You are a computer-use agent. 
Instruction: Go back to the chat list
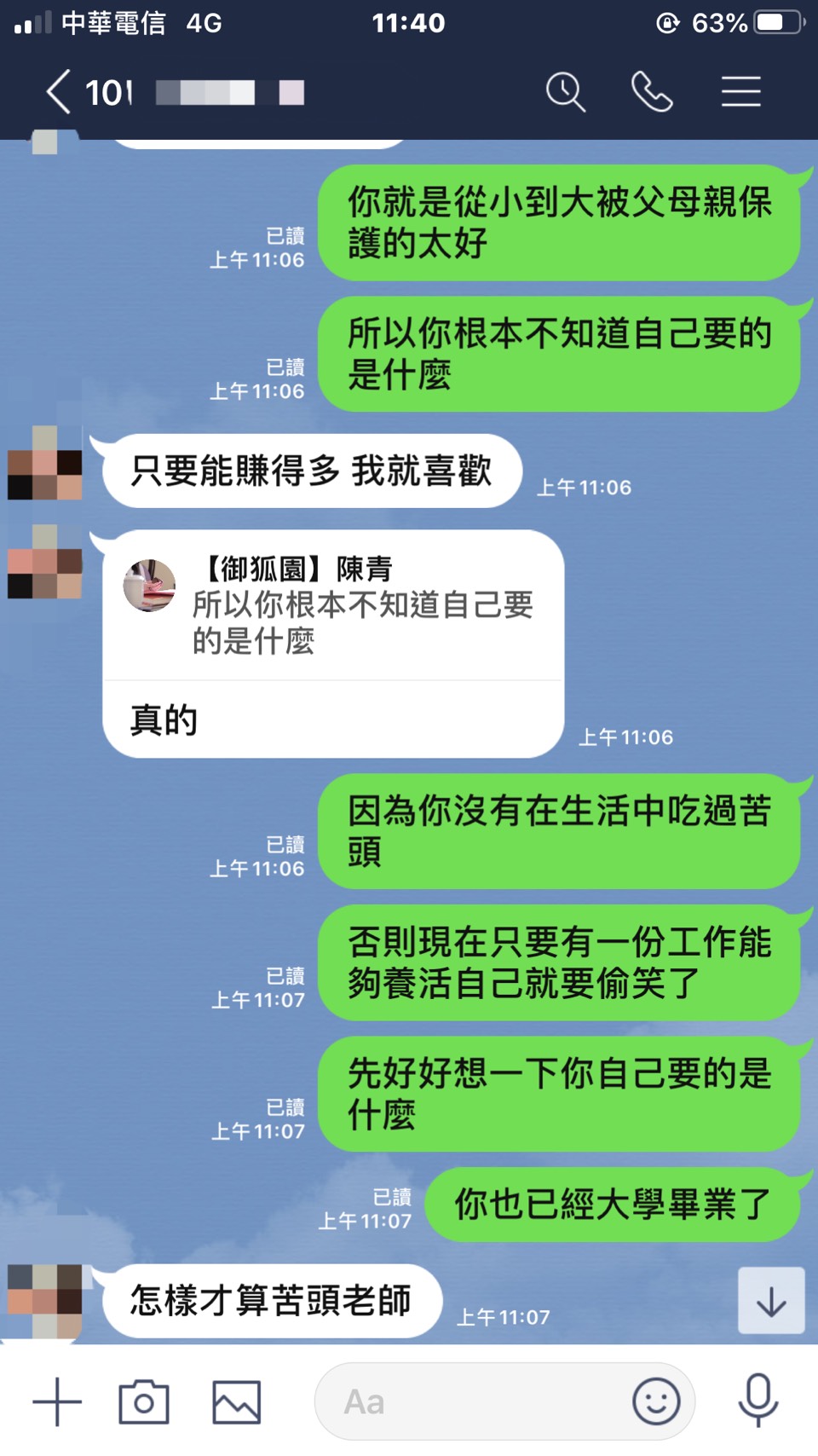click(x=58, y=92)
